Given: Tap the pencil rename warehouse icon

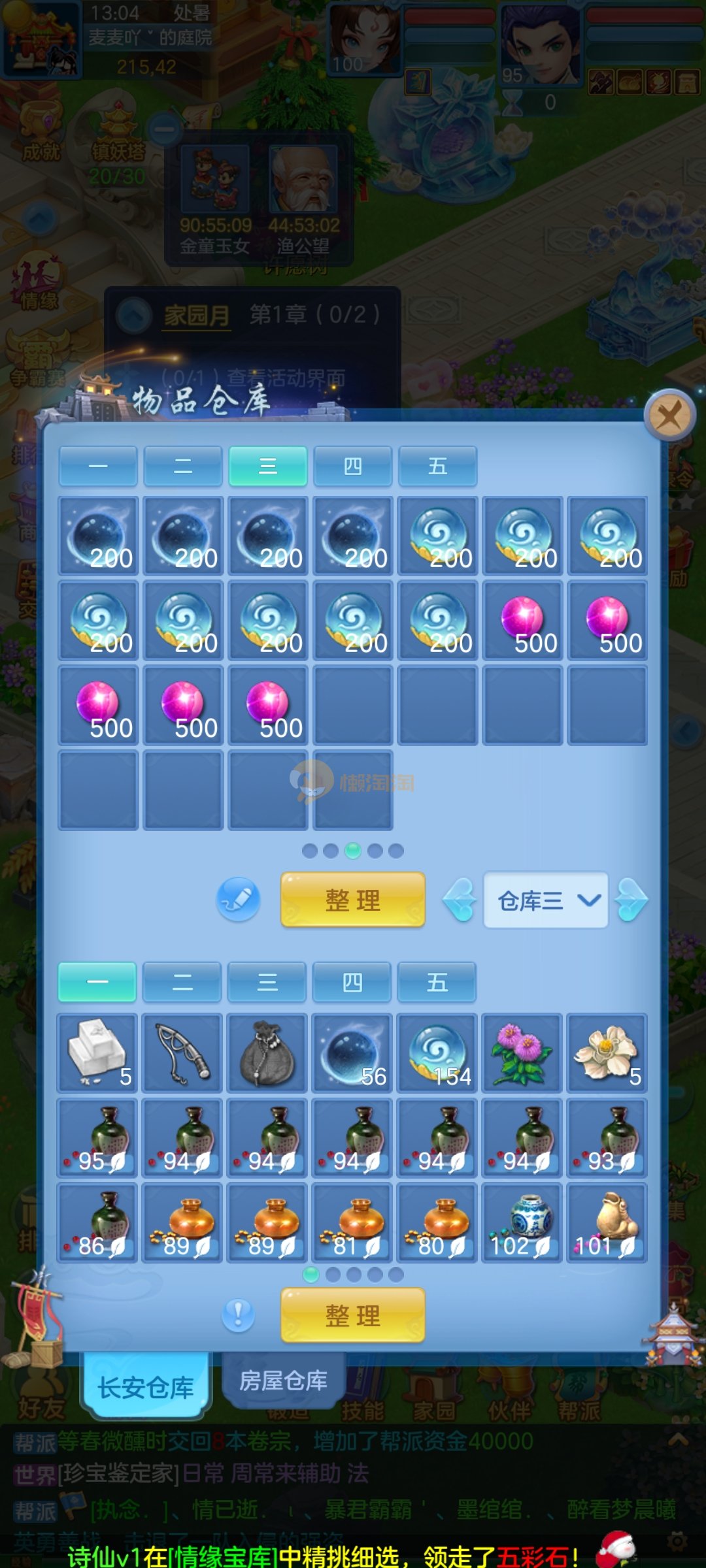Looking at the screenshot, I should click(239, 900).
